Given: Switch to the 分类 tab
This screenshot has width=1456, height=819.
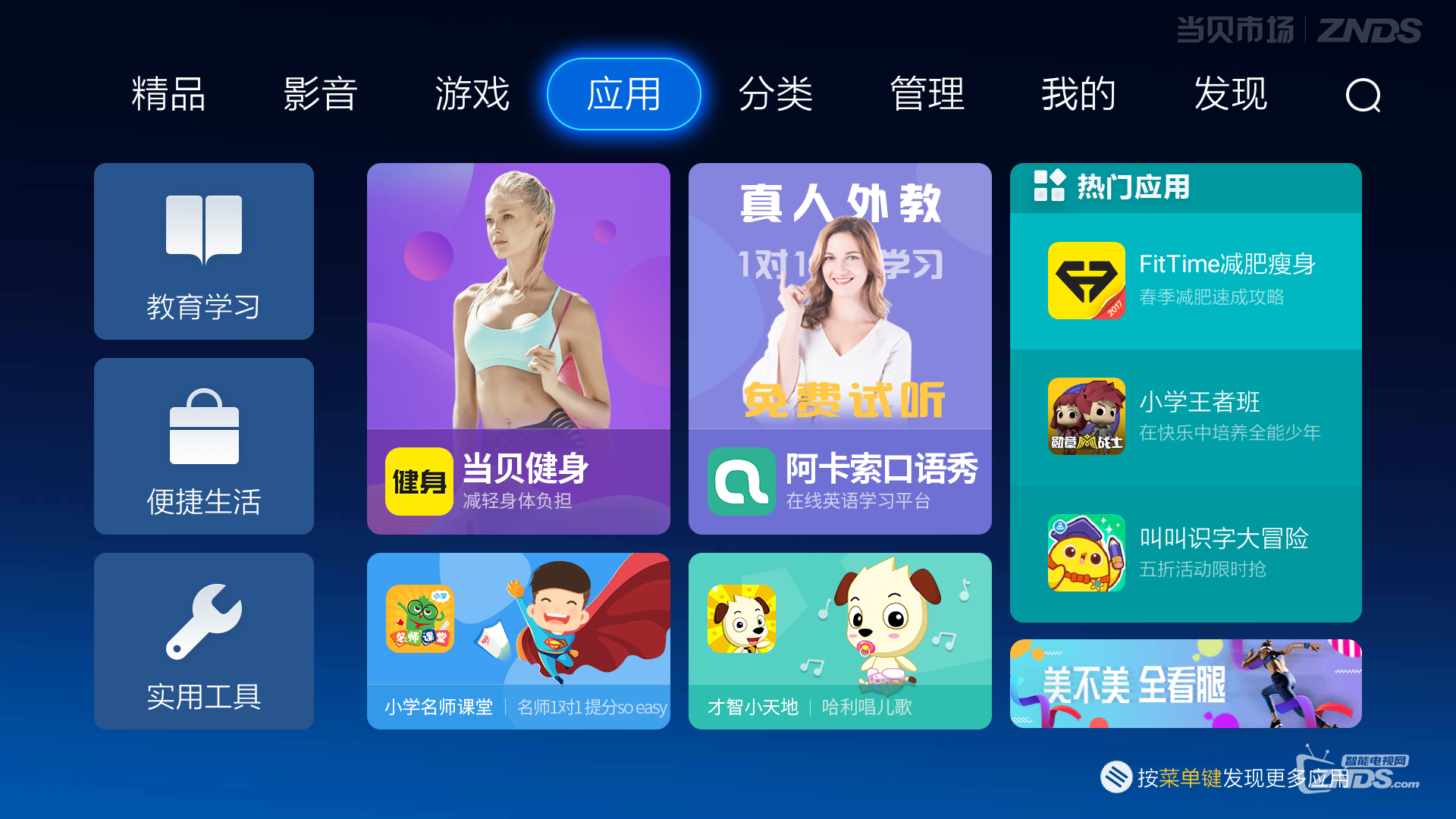Looking at the screenshot, I should [x=775, y=95].
